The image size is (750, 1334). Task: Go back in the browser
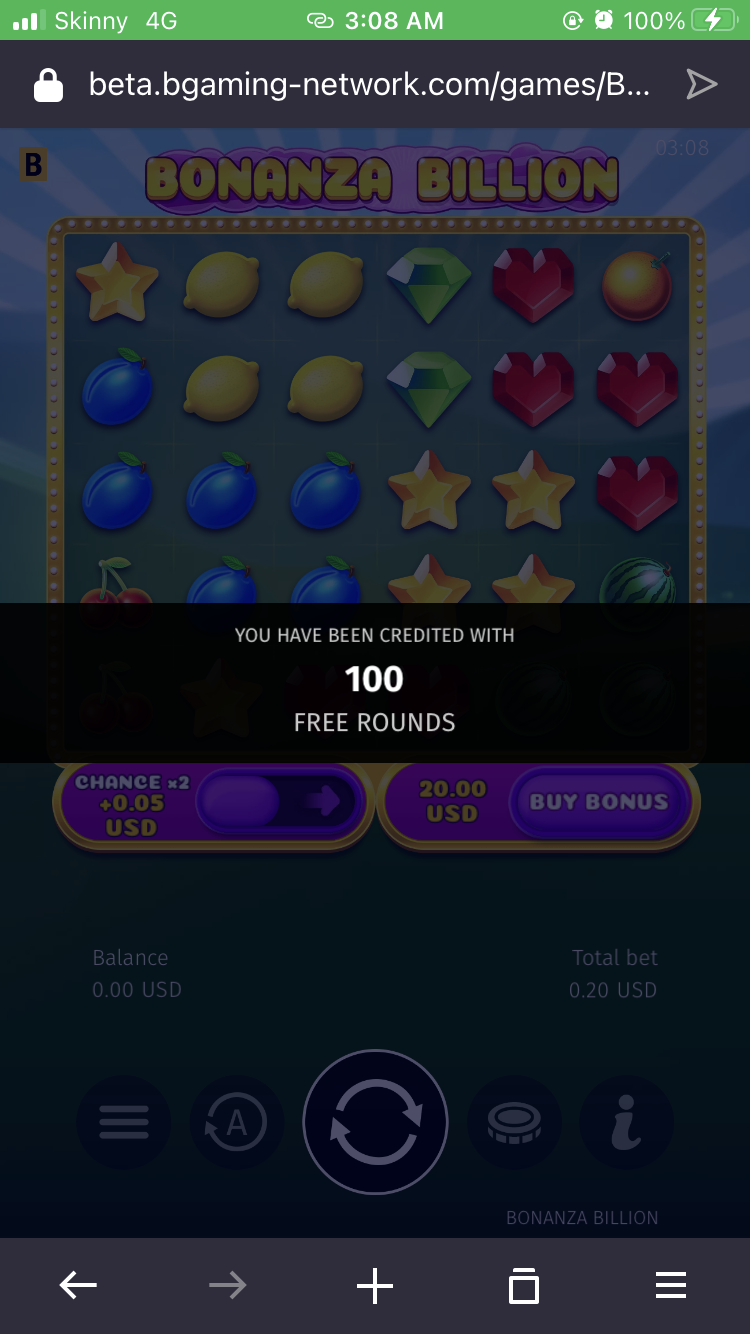point(78,1285)
